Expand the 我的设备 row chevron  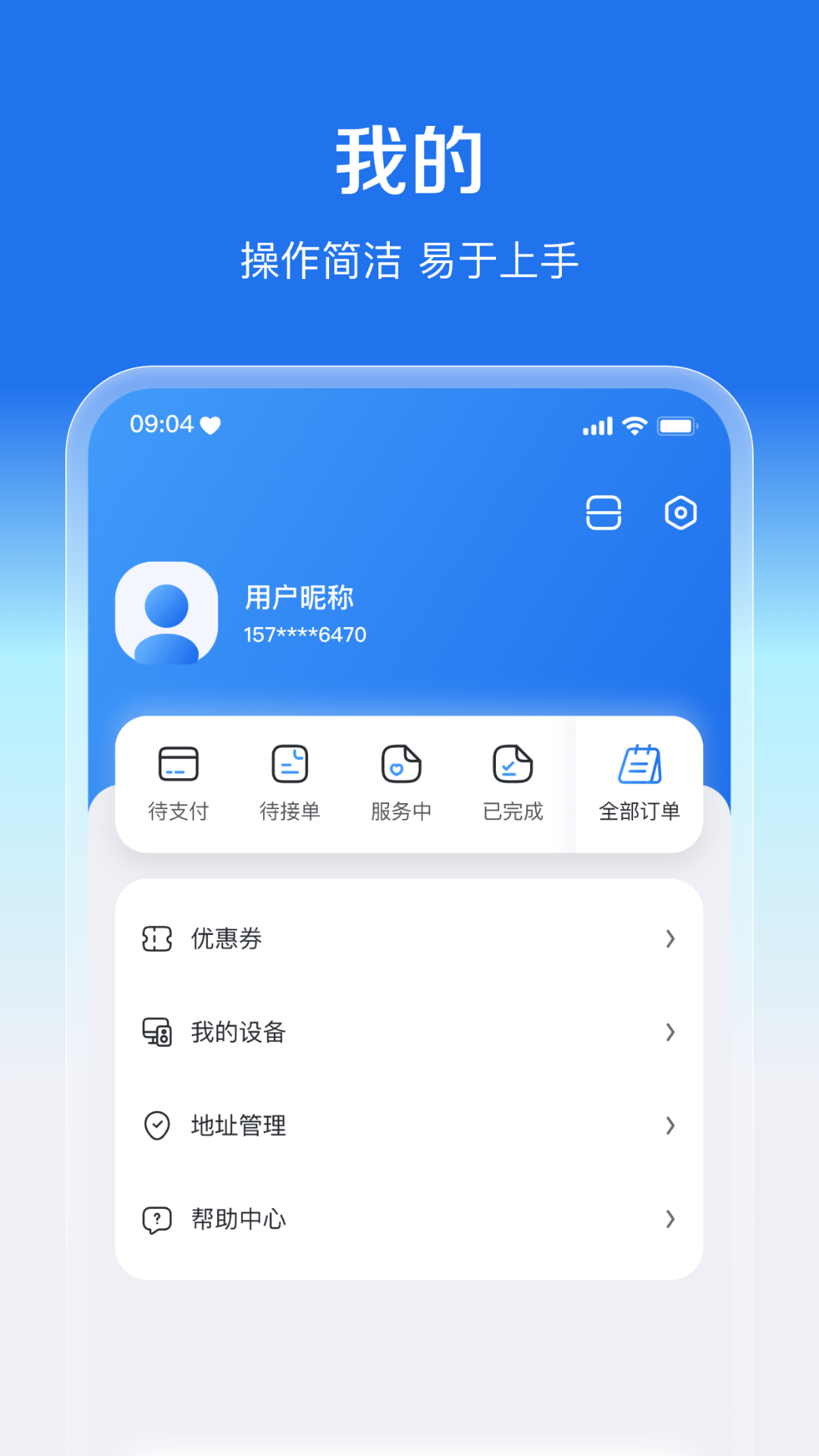point(670,1032)
